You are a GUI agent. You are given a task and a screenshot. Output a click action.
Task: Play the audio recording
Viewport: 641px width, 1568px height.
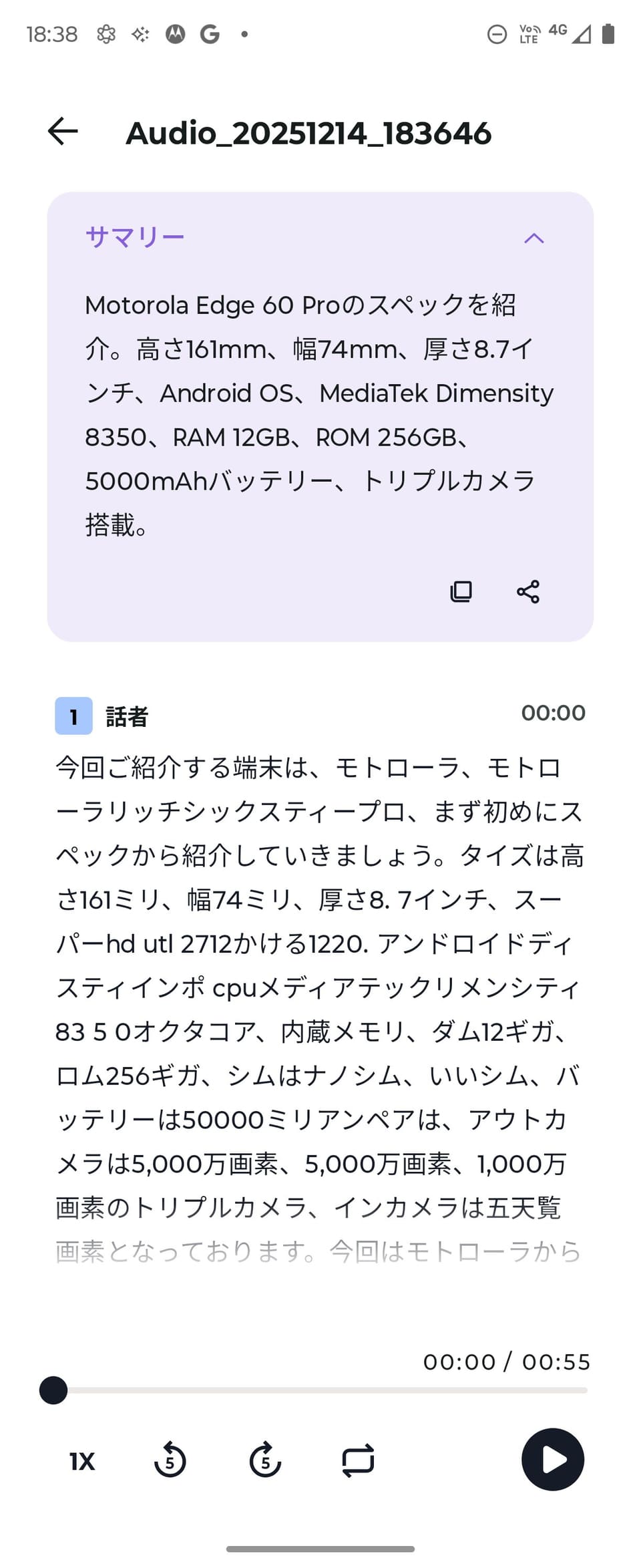pyautogui.click(x=552, y=1459)
